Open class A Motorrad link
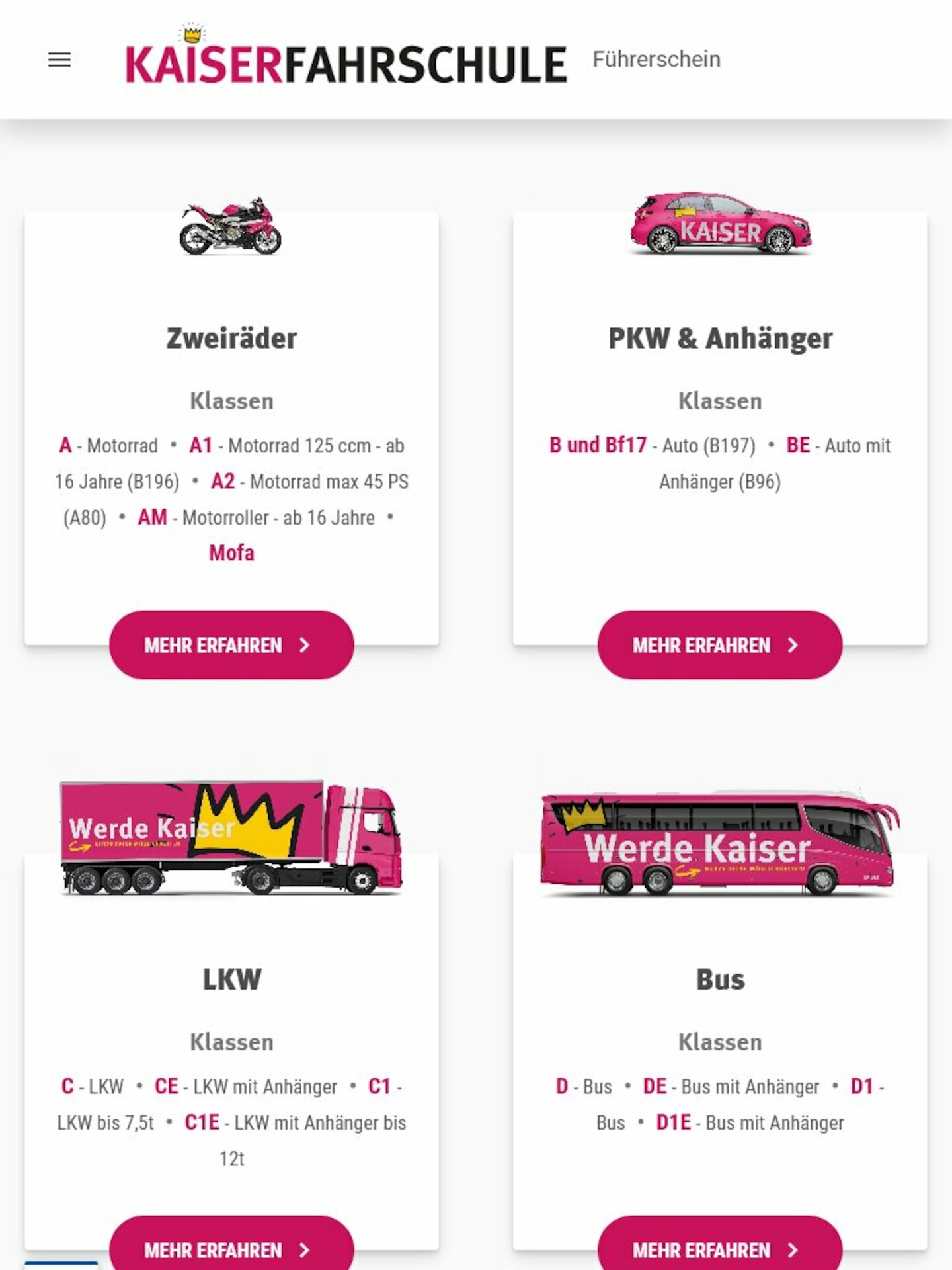Viewport: 952px width, 1270px height. point(65,445)
